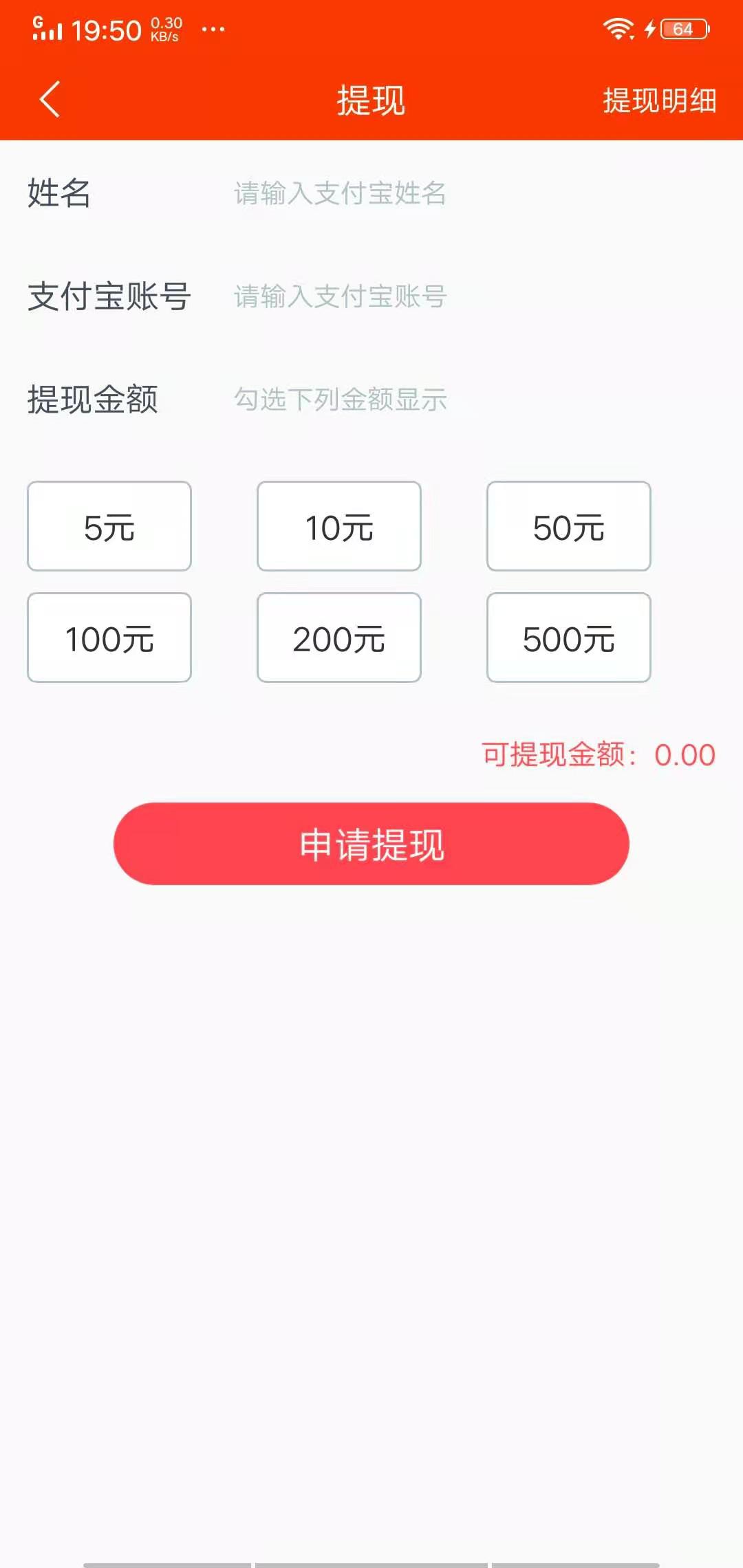Select the 50元 withdrawal amount
Viewport: 743px width, 1568px height.
568,525
